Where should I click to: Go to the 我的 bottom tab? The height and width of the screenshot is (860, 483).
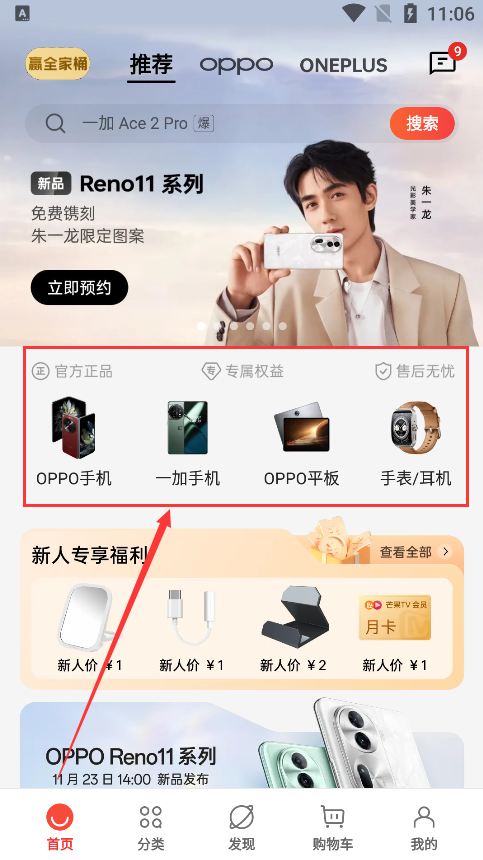point(424,827)
